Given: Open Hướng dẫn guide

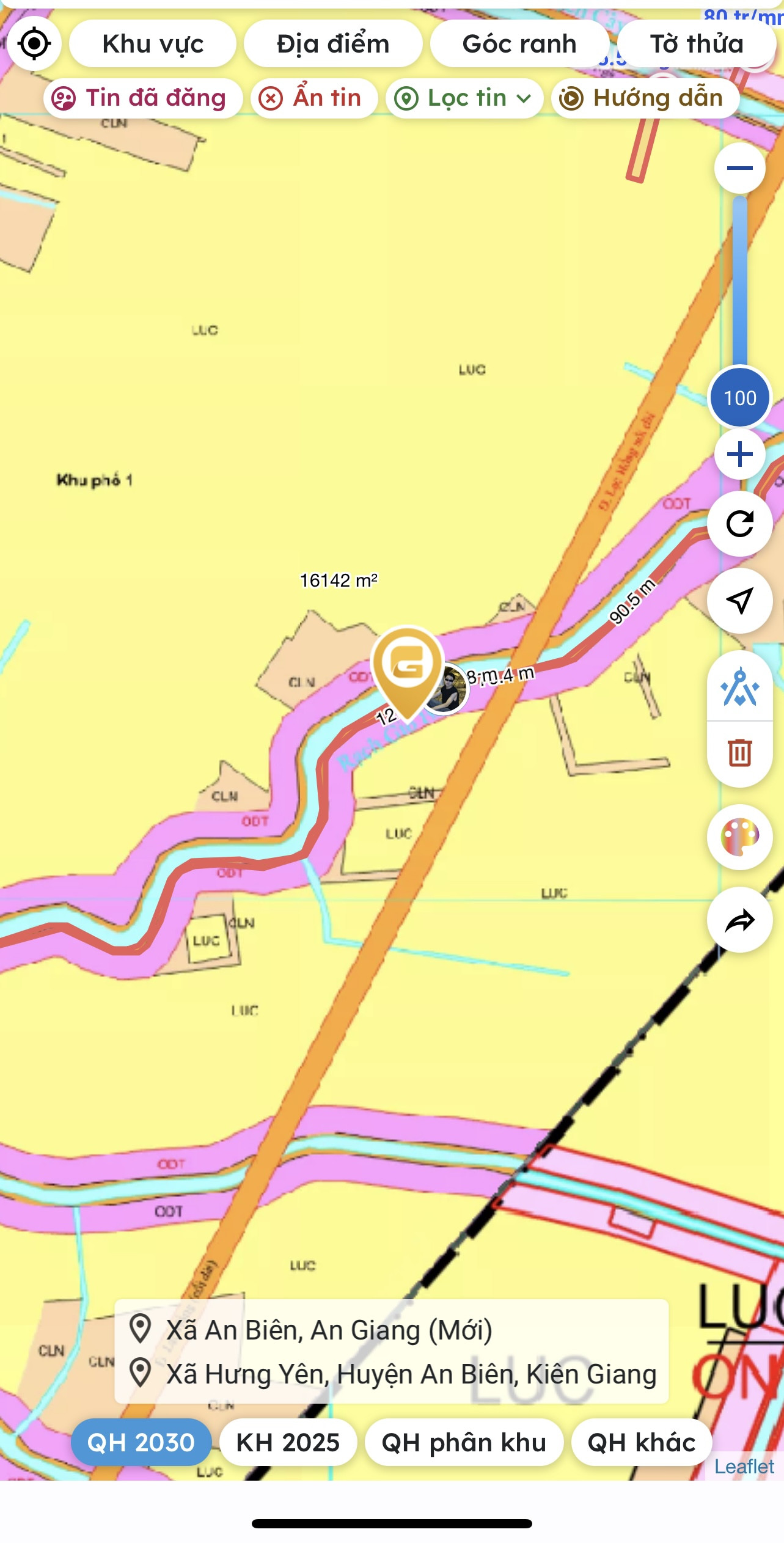Looking at the screenshot, I should pos(645,98).
